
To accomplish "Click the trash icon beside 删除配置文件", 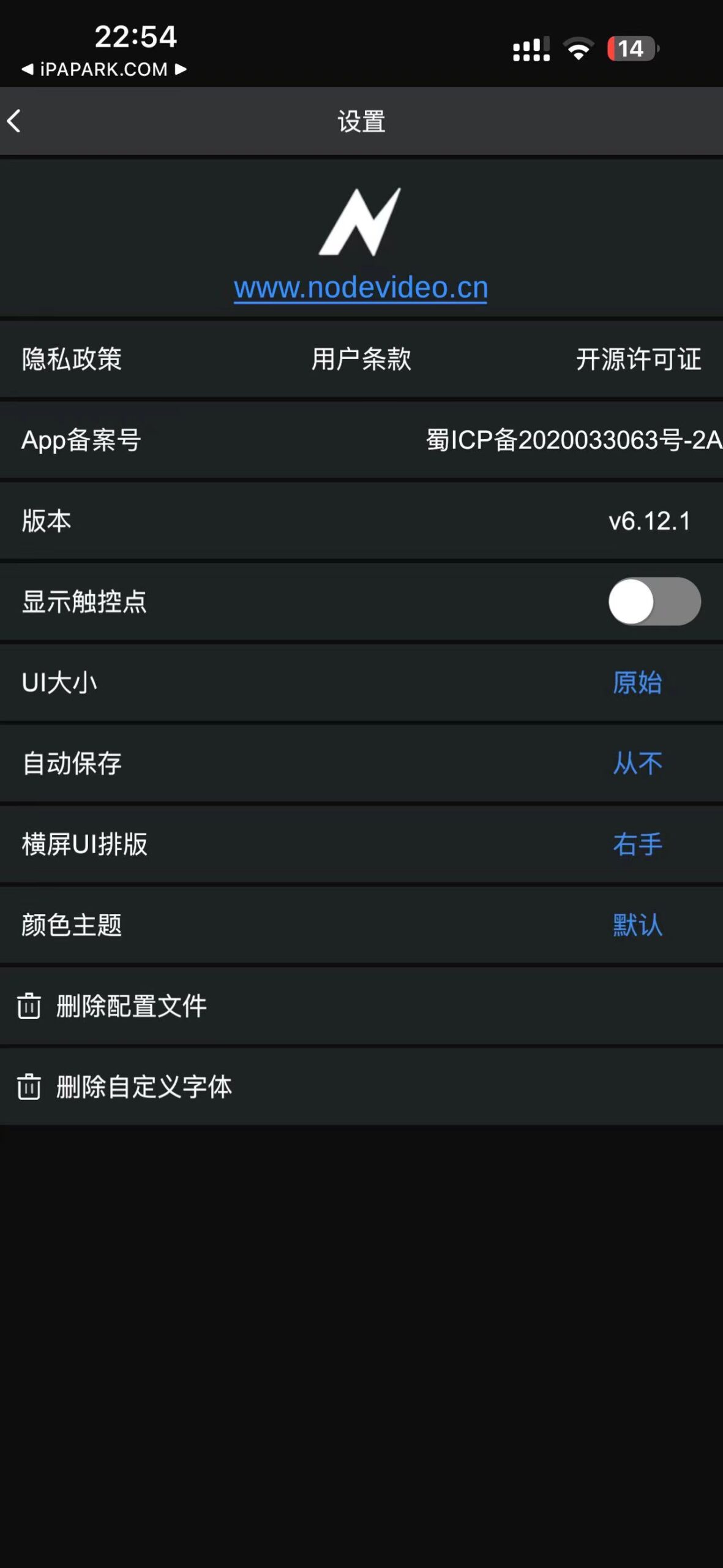I will coord(29,1005).
